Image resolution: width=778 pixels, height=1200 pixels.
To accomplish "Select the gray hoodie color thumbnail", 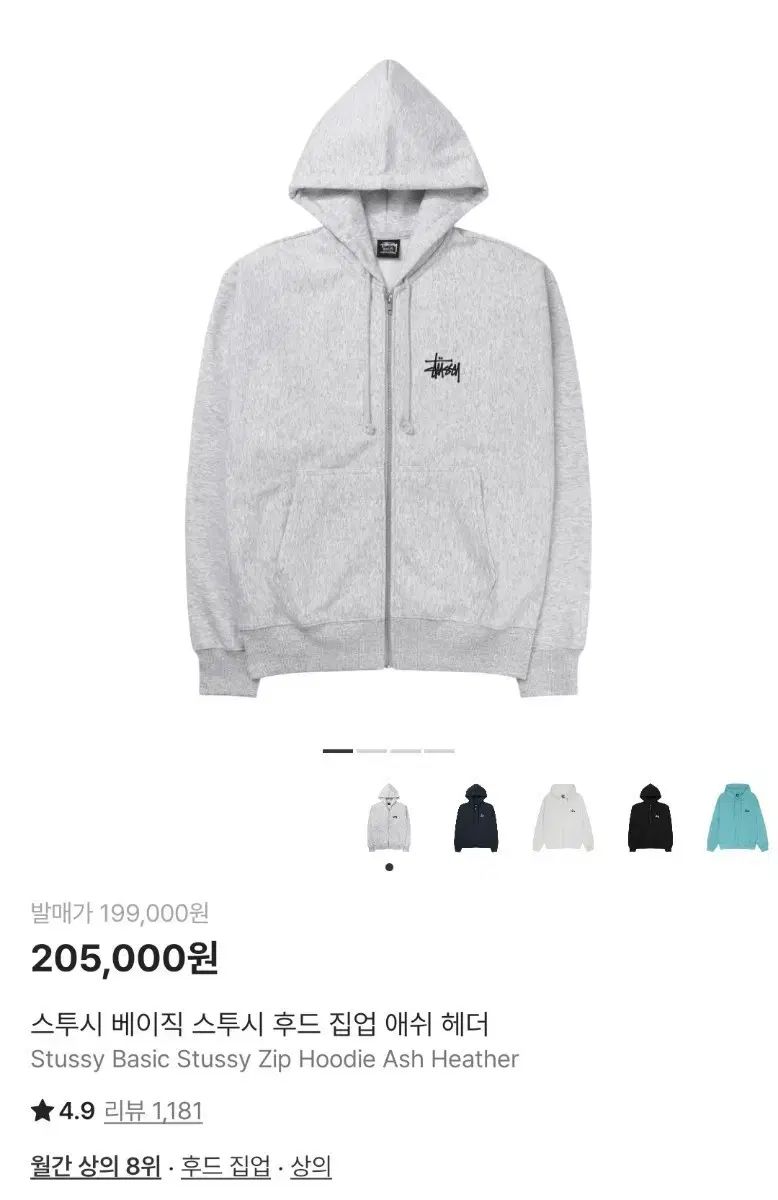I will [x=390, y=818].
